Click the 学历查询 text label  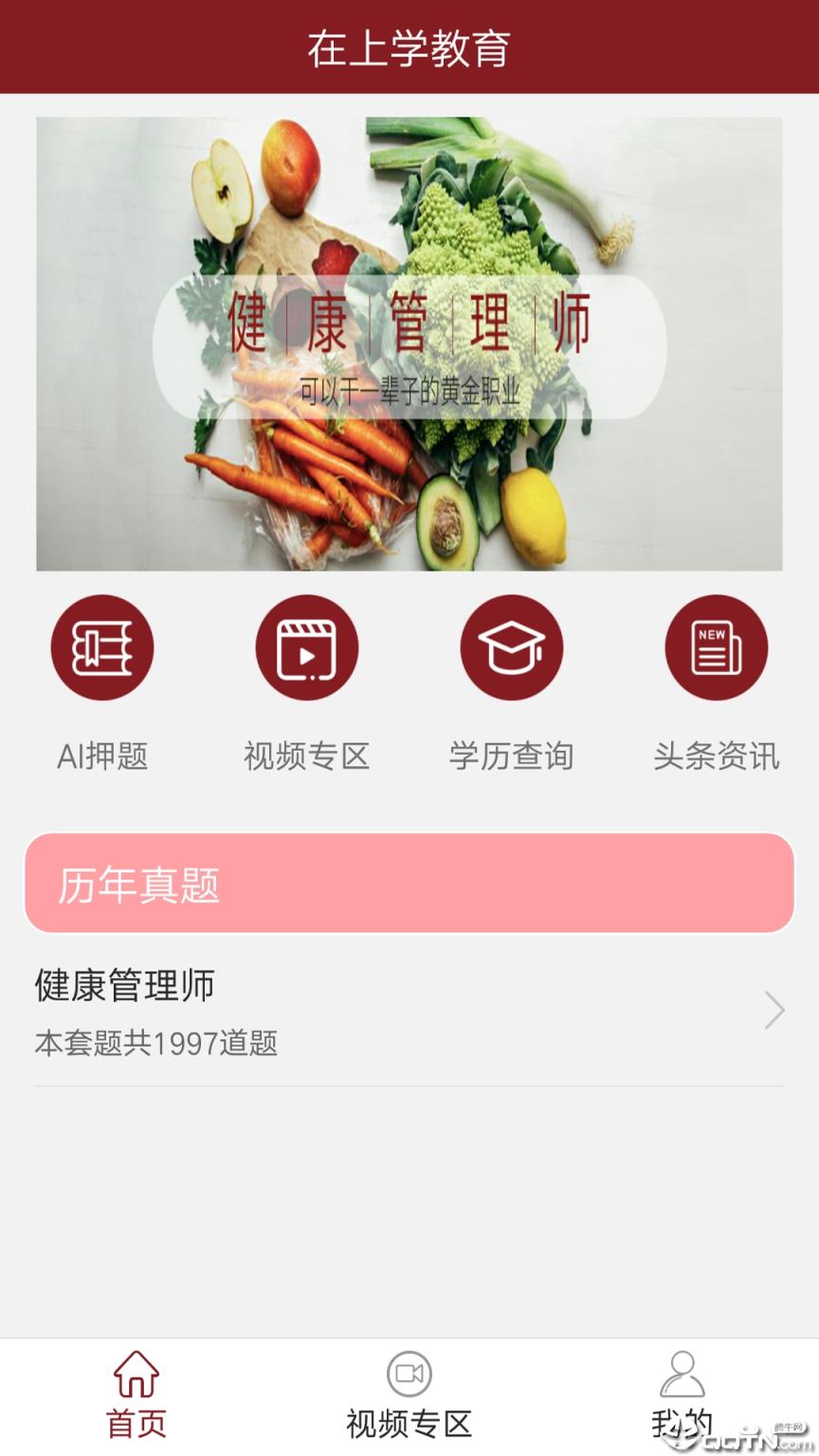point(512,756)
